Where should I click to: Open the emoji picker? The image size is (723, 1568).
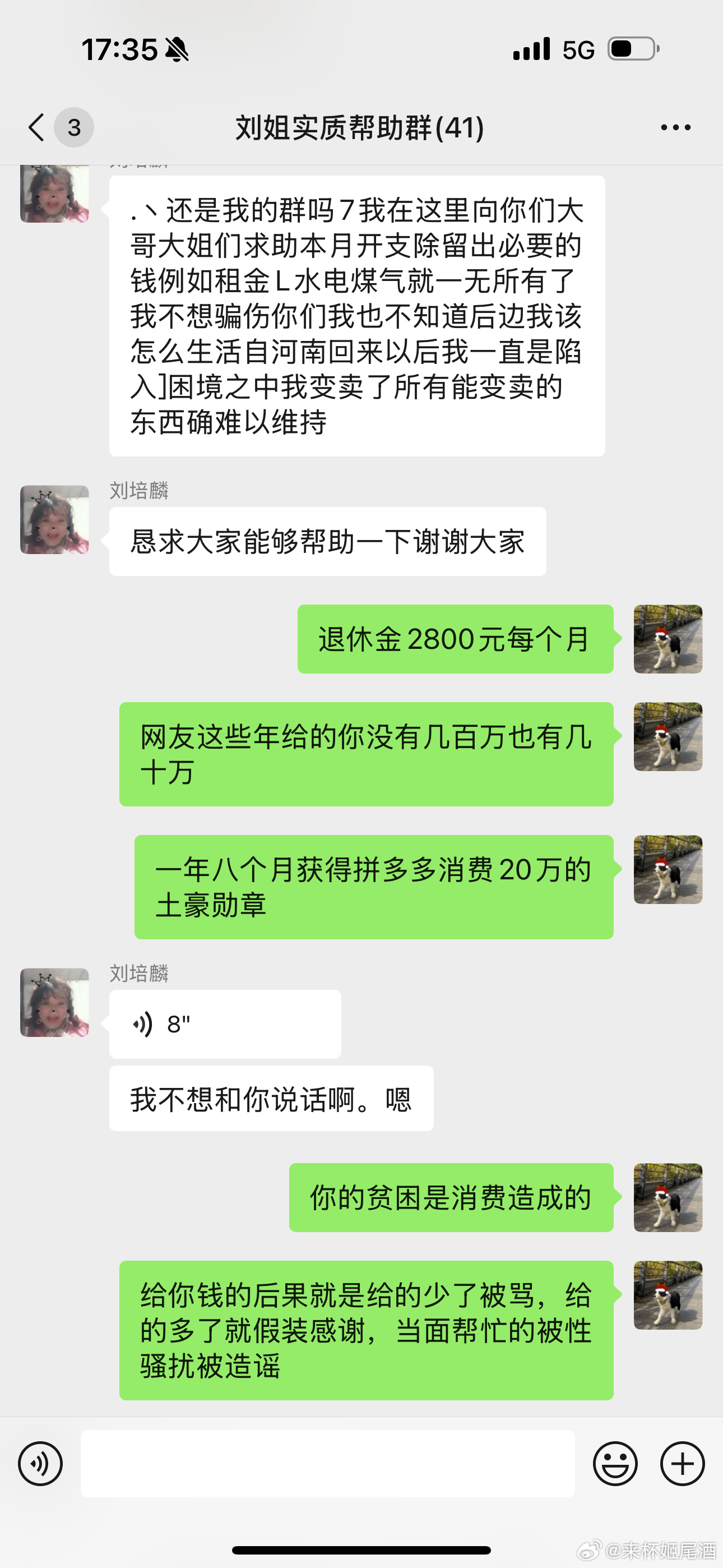615,1463
